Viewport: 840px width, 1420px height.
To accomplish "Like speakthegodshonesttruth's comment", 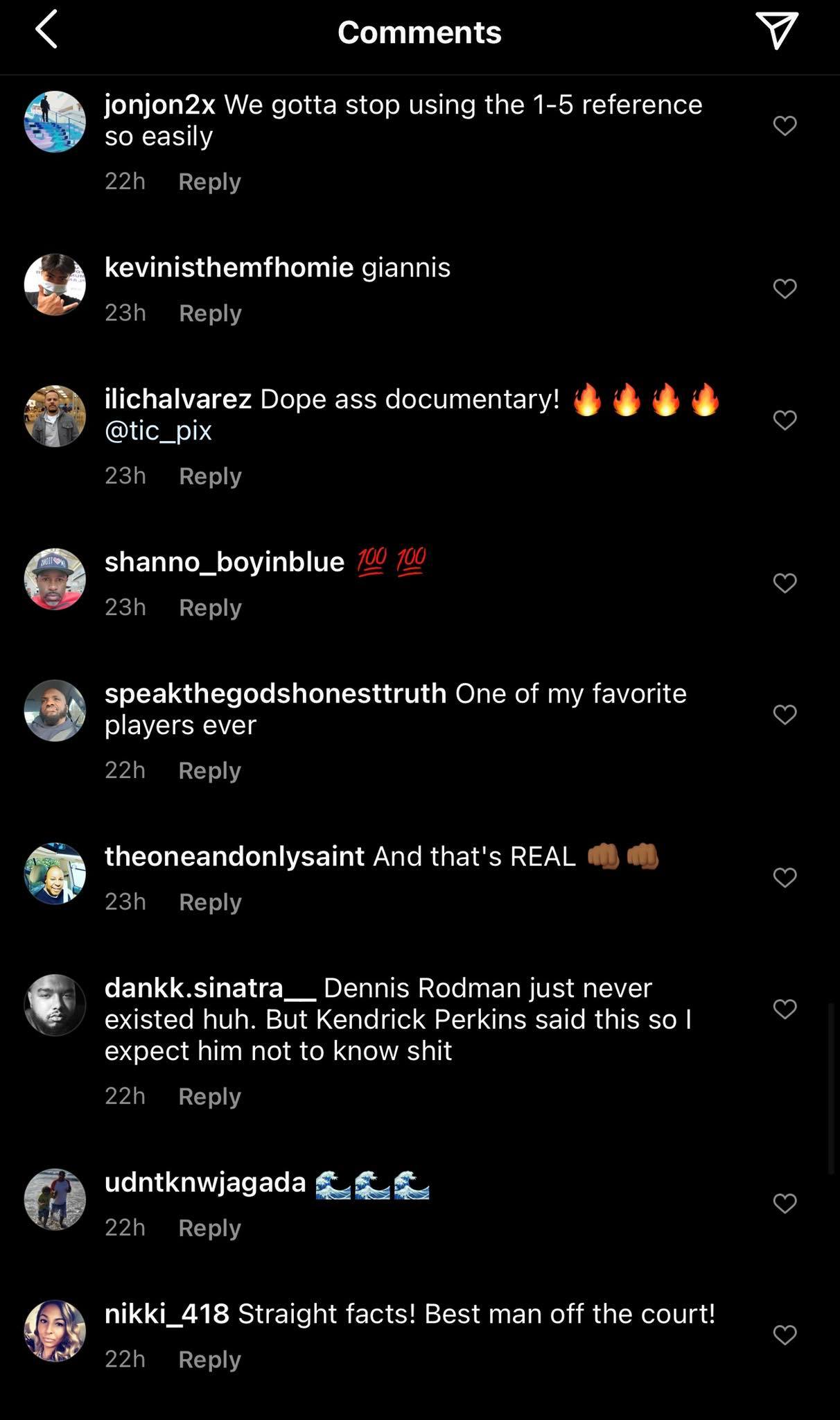I will pos(785,714).
